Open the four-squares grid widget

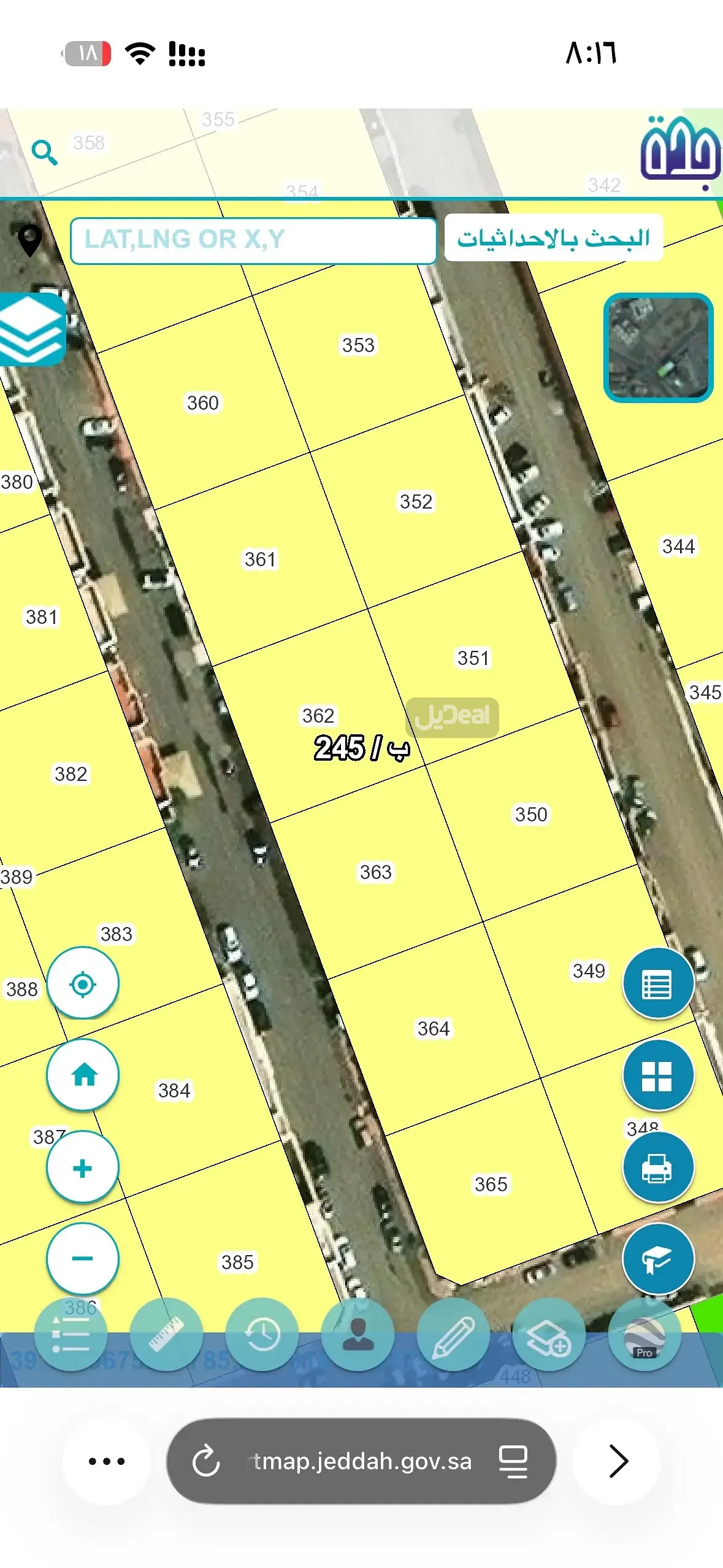(657, 1075)
